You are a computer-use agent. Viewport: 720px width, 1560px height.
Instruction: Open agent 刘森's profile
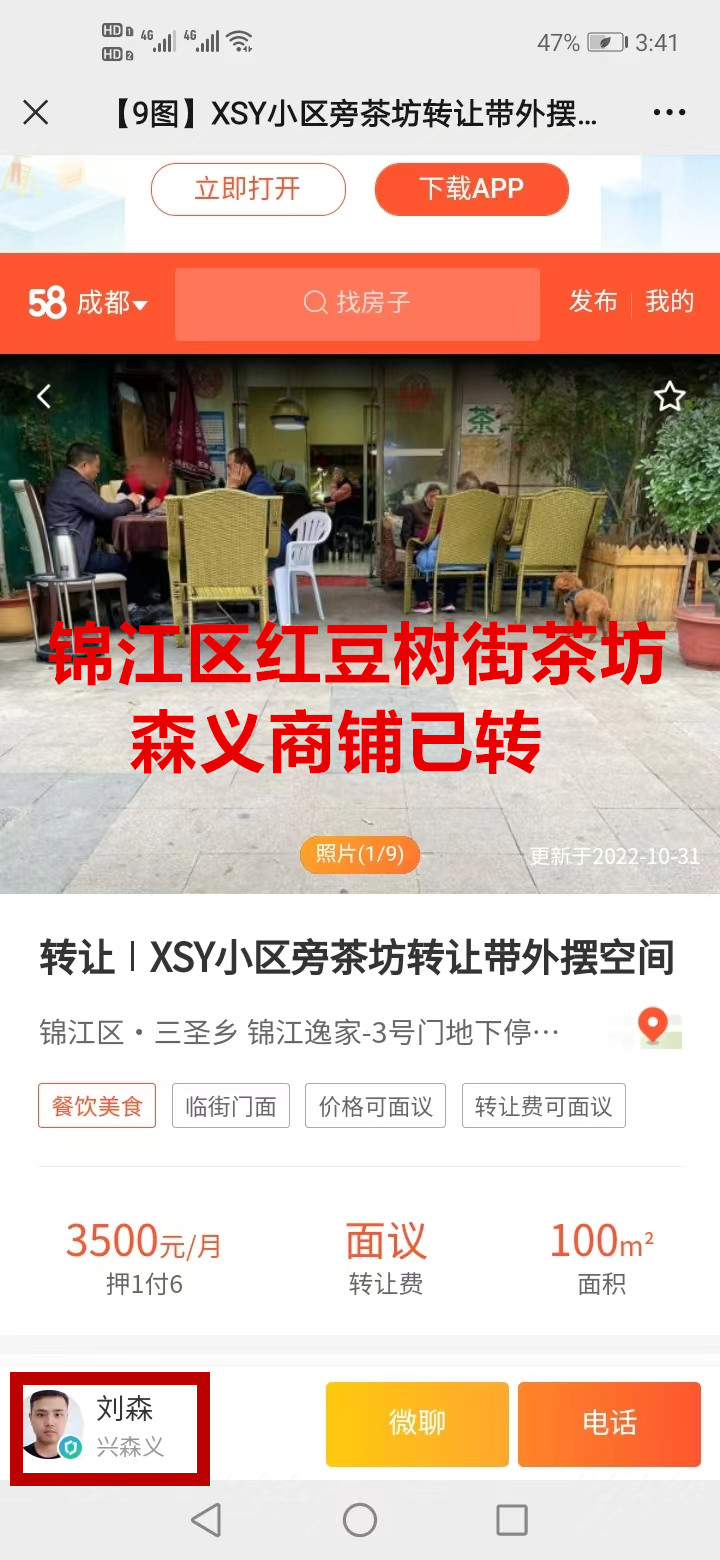tap(104, 1426)
